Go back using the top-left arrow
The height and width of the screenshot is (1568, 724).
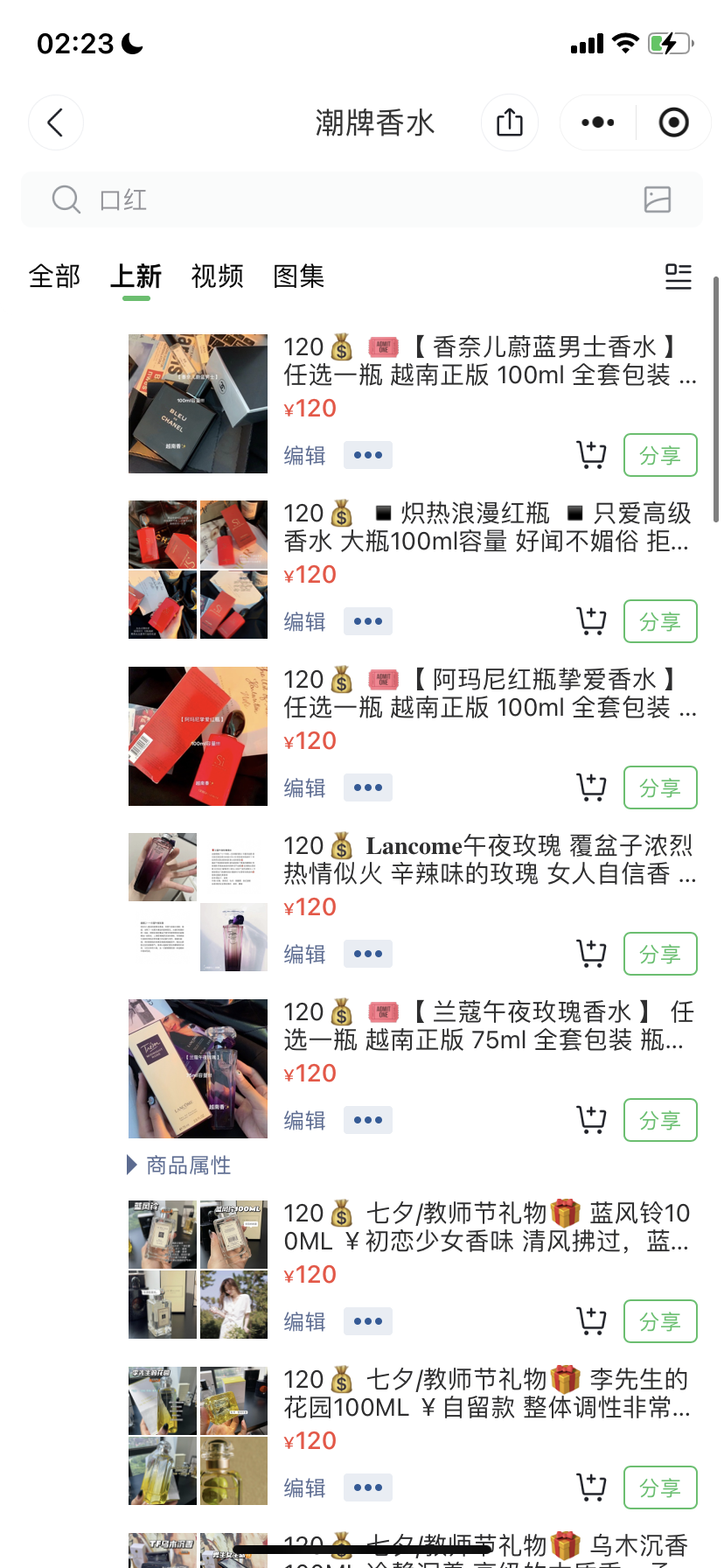click(x=56, y=122)
